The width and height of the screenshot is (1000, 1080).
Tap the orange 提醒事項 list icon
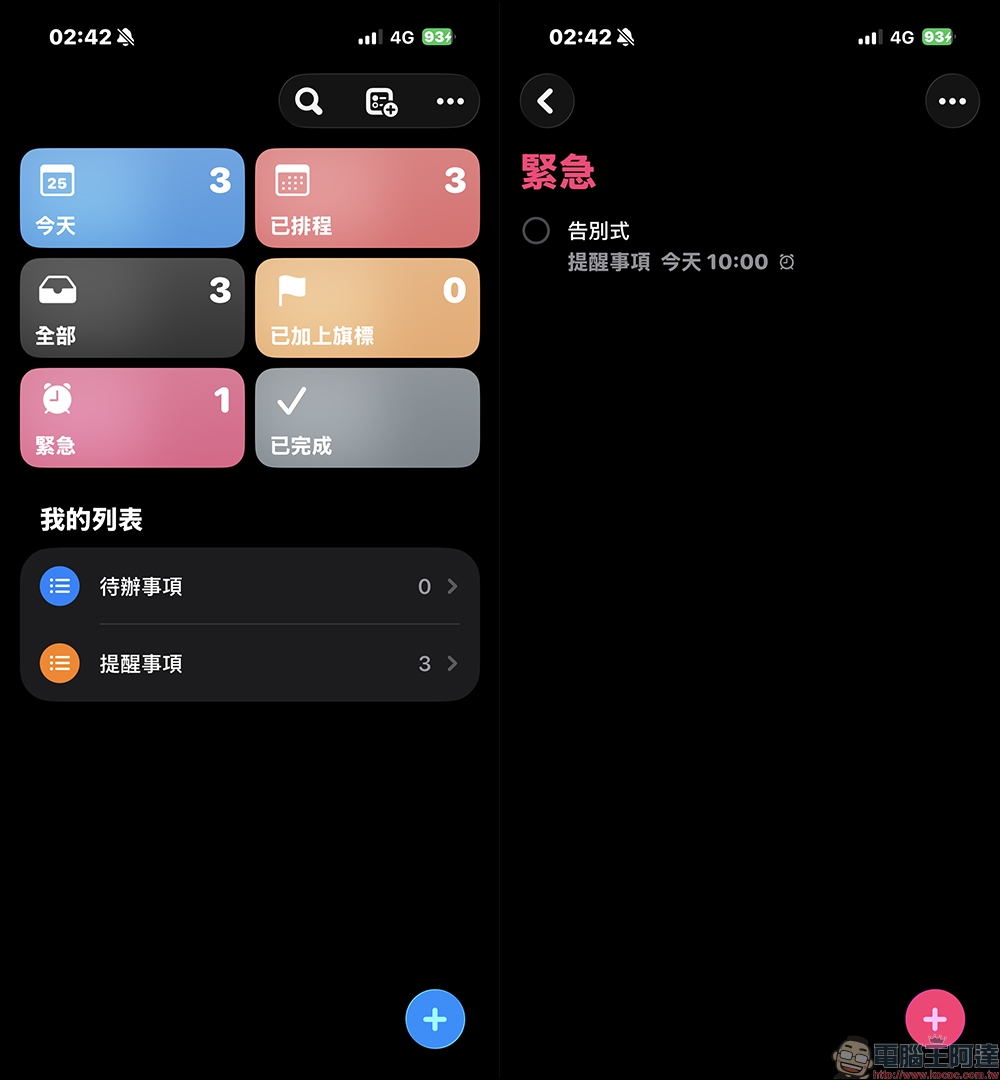pos(59,663)
